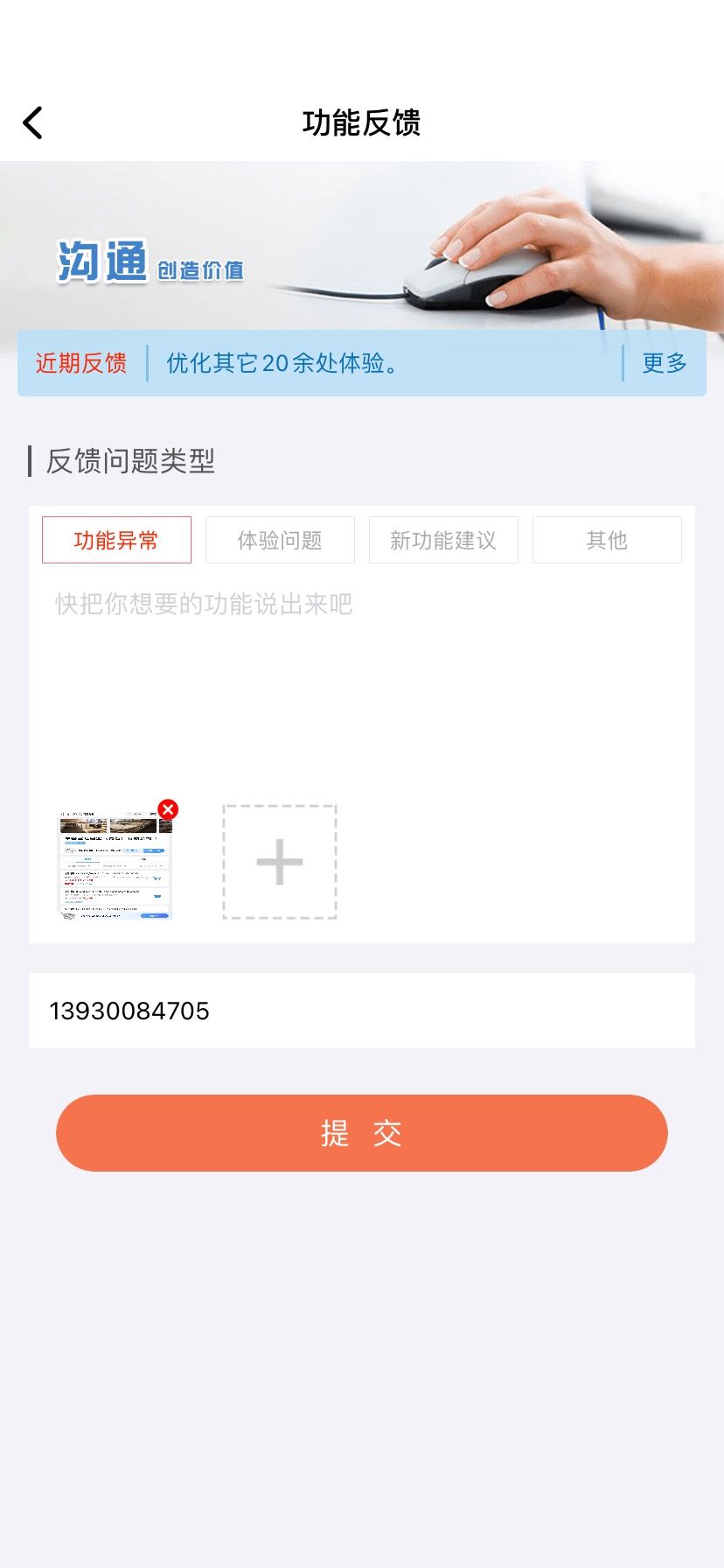Submit feedback with 提交 button

[361, 1133]
